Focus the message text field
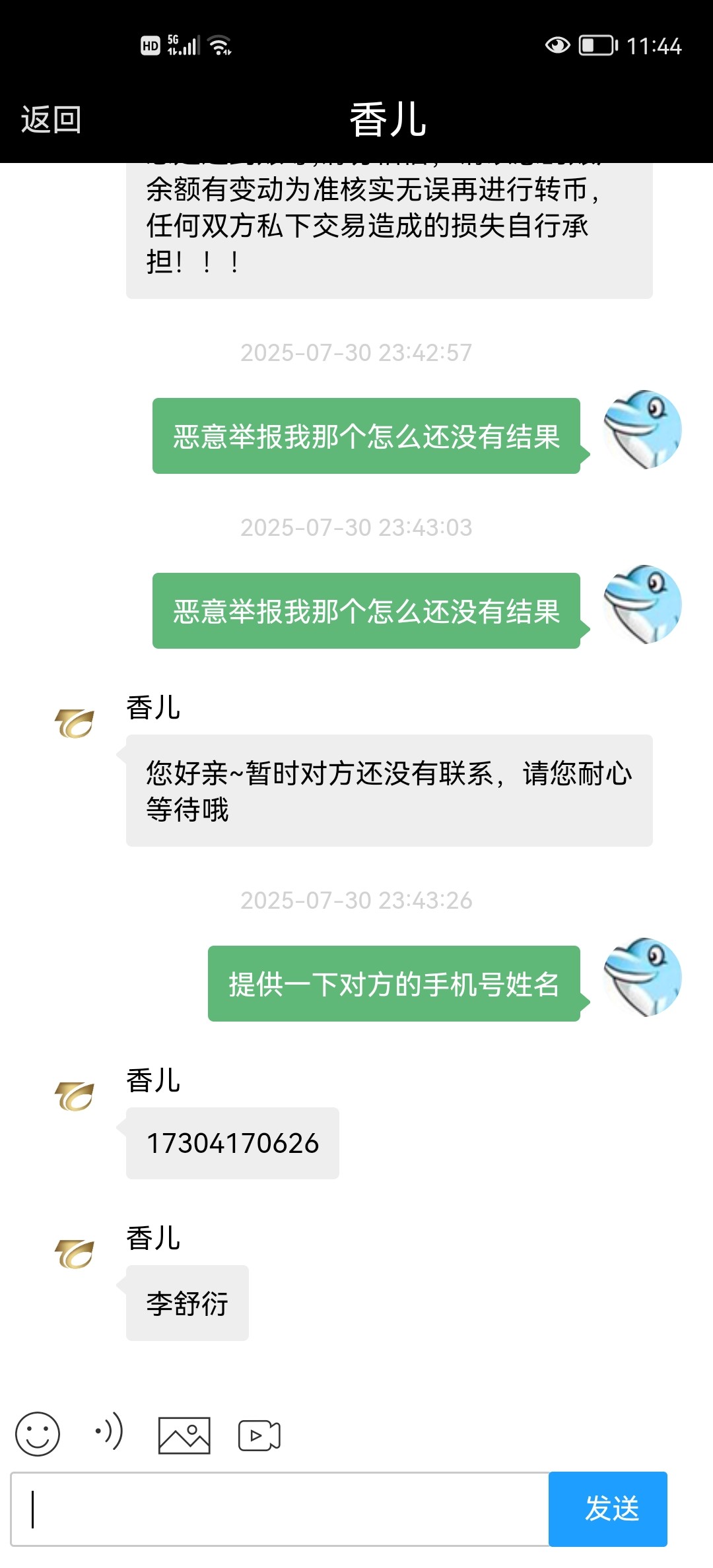The image size is (713, 1568). [280, 1509]
